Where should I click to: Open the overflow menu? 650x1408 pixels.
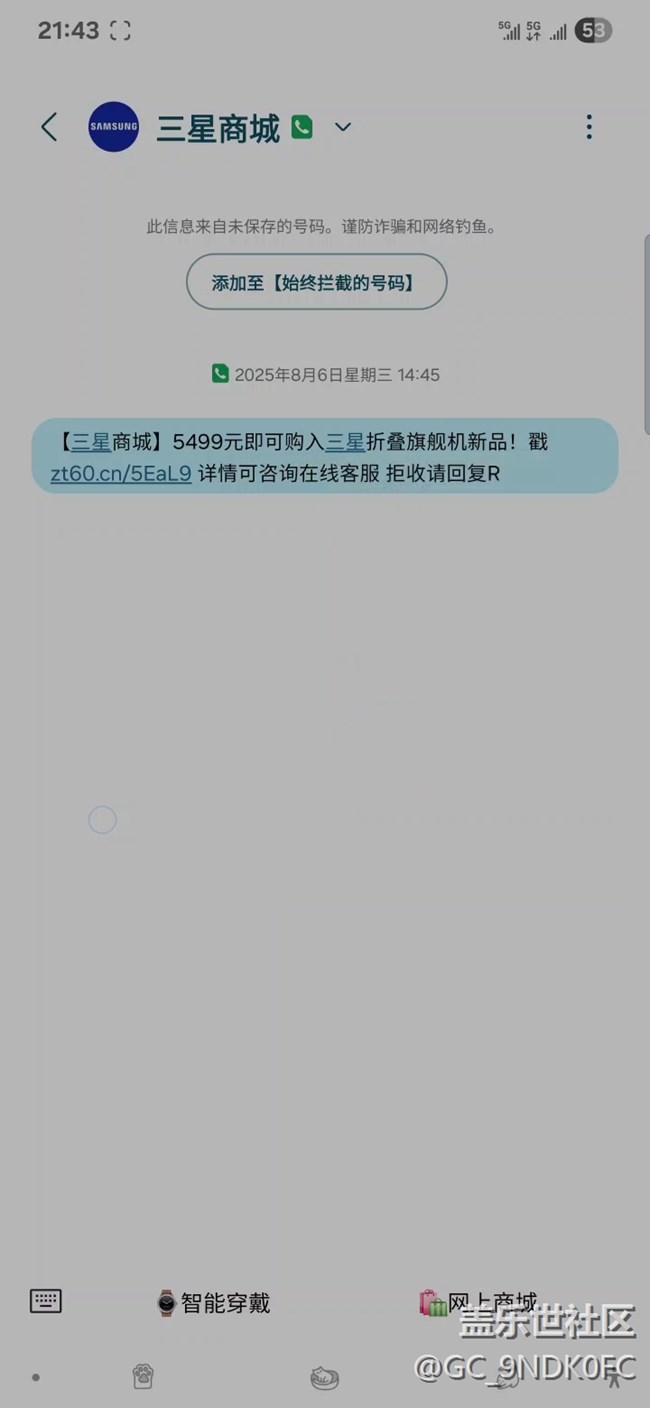pyautogui.click(x=589, y=127)
